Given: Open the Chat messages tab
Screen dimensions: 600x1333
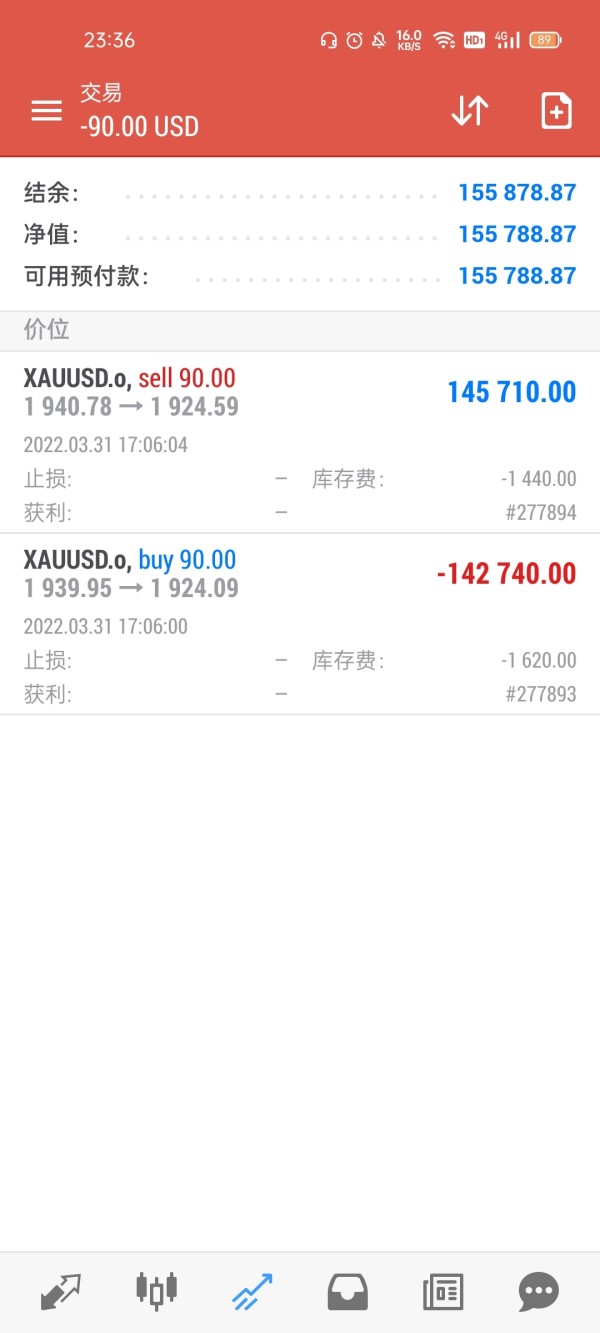Looking at the screenshot, I should (539, 1291).
